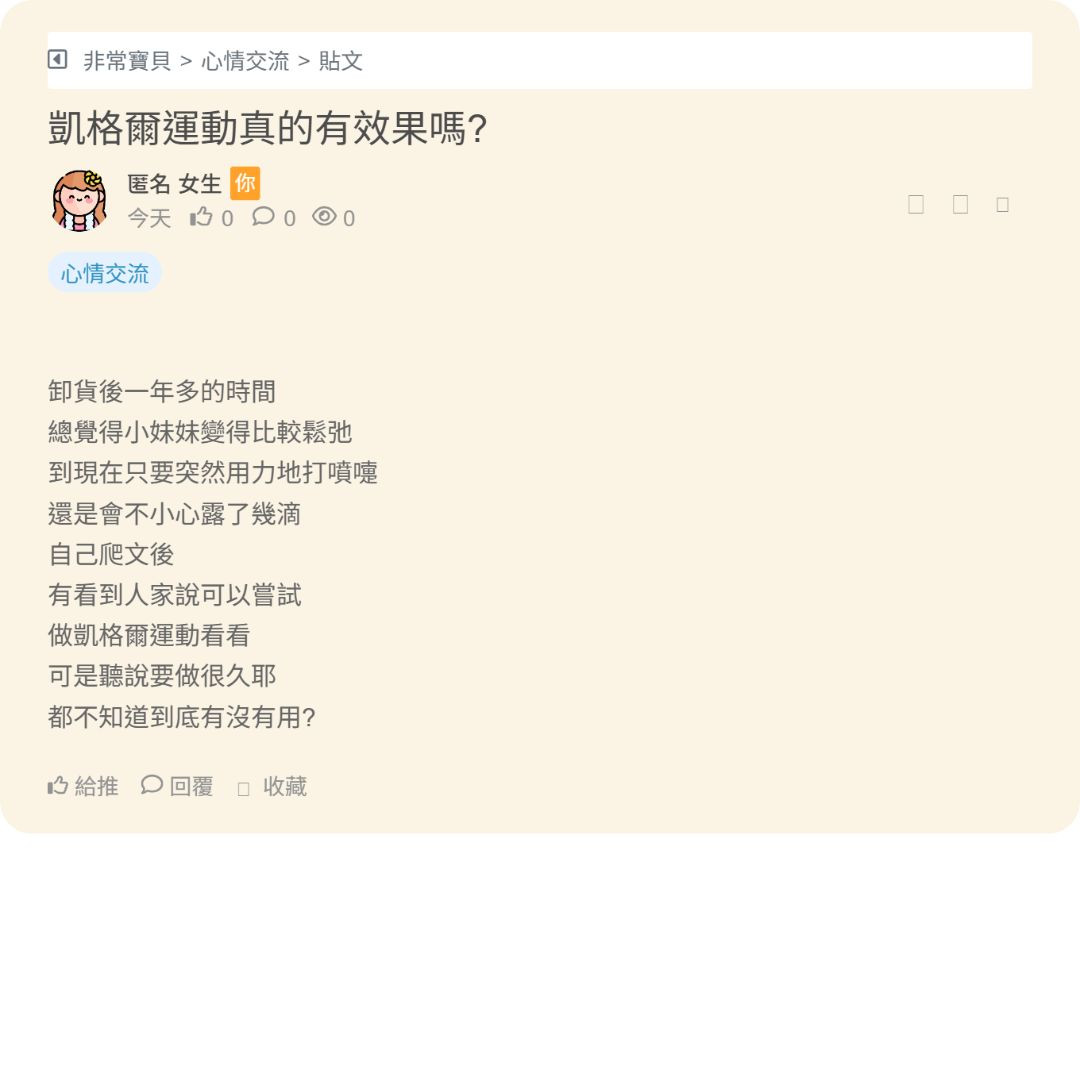The image size is (1080, 1080).
Task: Save the post with 收藏
Action: pyautogui.click(x=273, y=787)
